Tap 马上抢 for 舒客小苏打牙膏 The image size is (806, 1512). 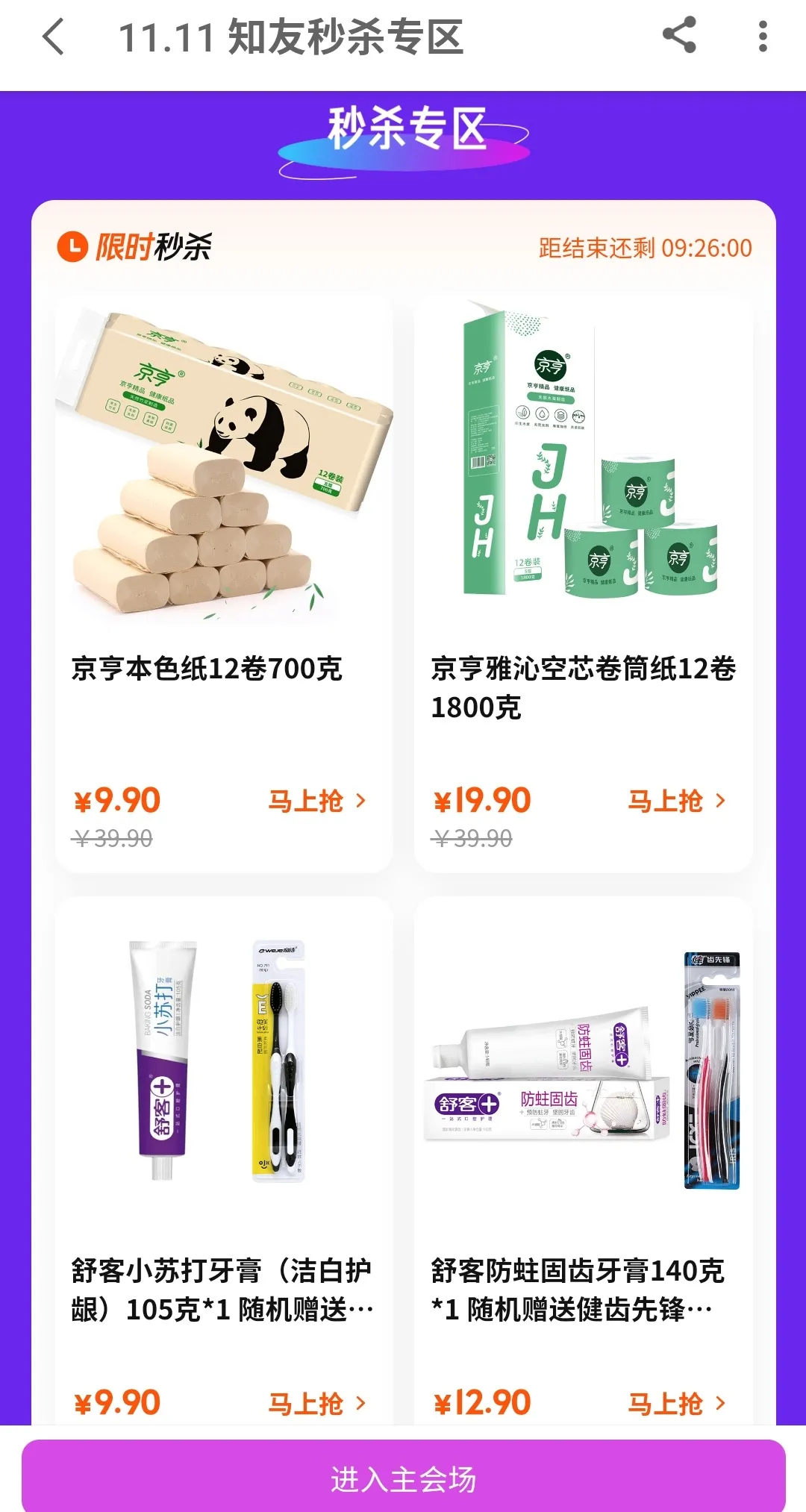(x=317, y=1404)
